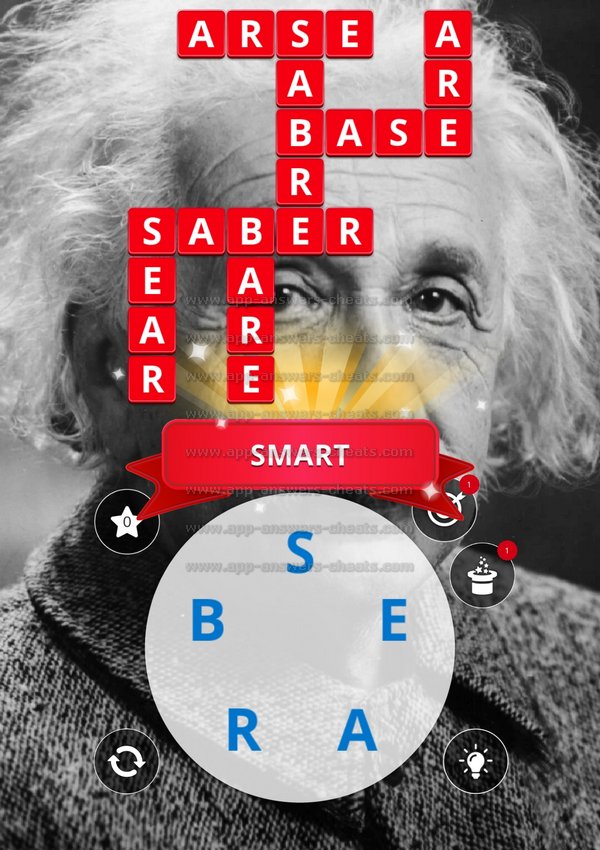Select letter B in the wheel
600x850 pixels.
[x=207, y=624]
